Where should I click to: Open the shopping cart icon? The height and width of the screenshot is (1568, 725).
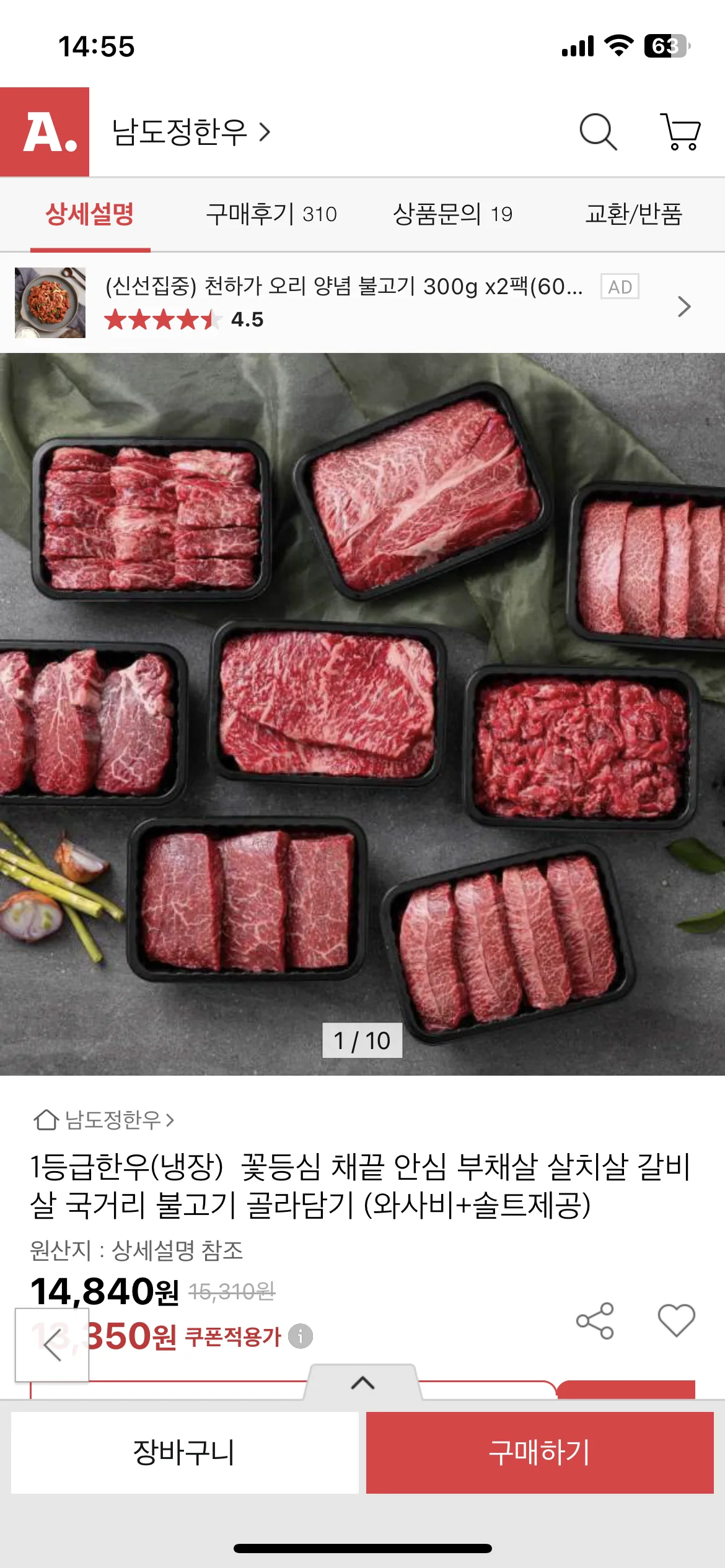[680, 132]
